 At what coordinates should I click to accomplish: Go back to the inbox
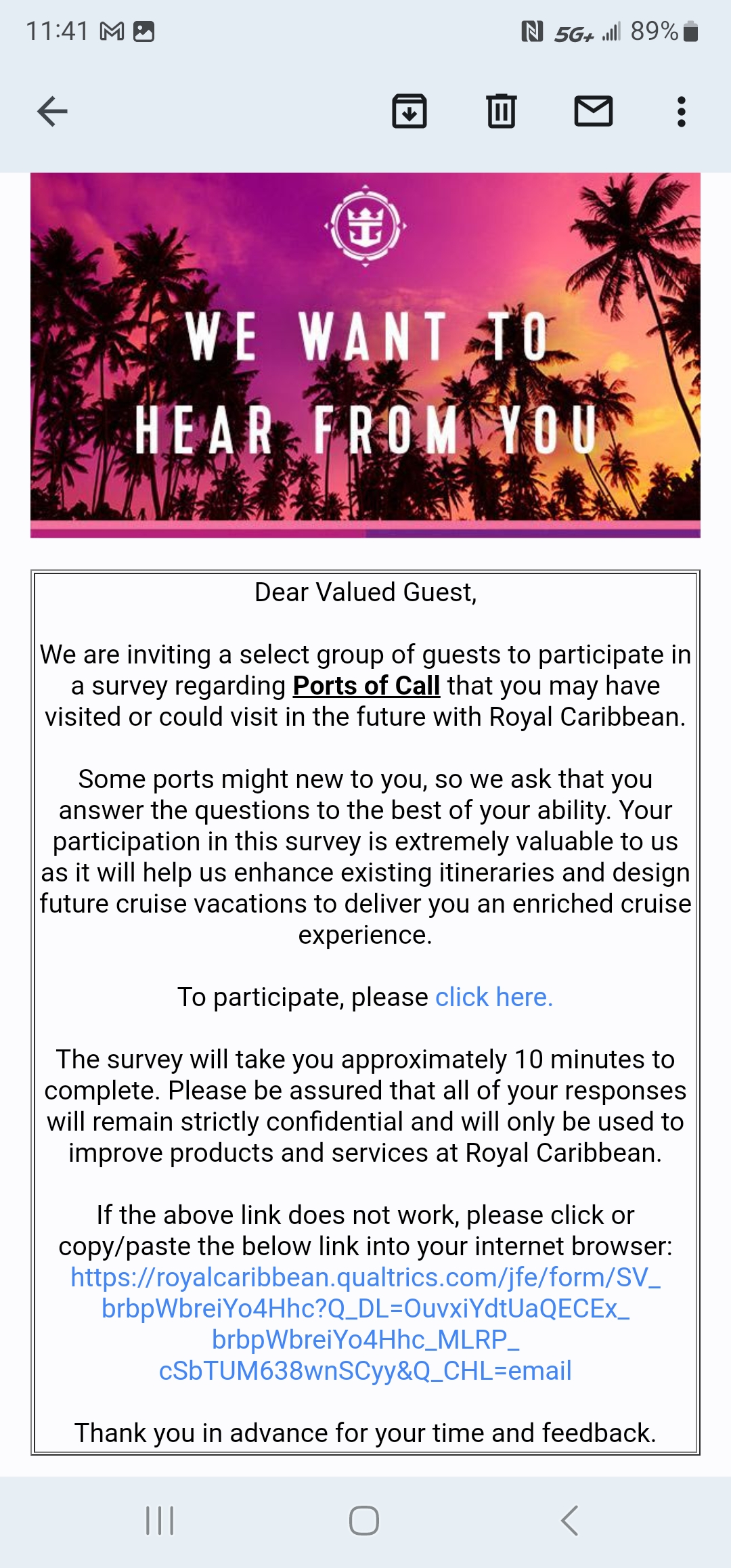(x=52, y=112)
